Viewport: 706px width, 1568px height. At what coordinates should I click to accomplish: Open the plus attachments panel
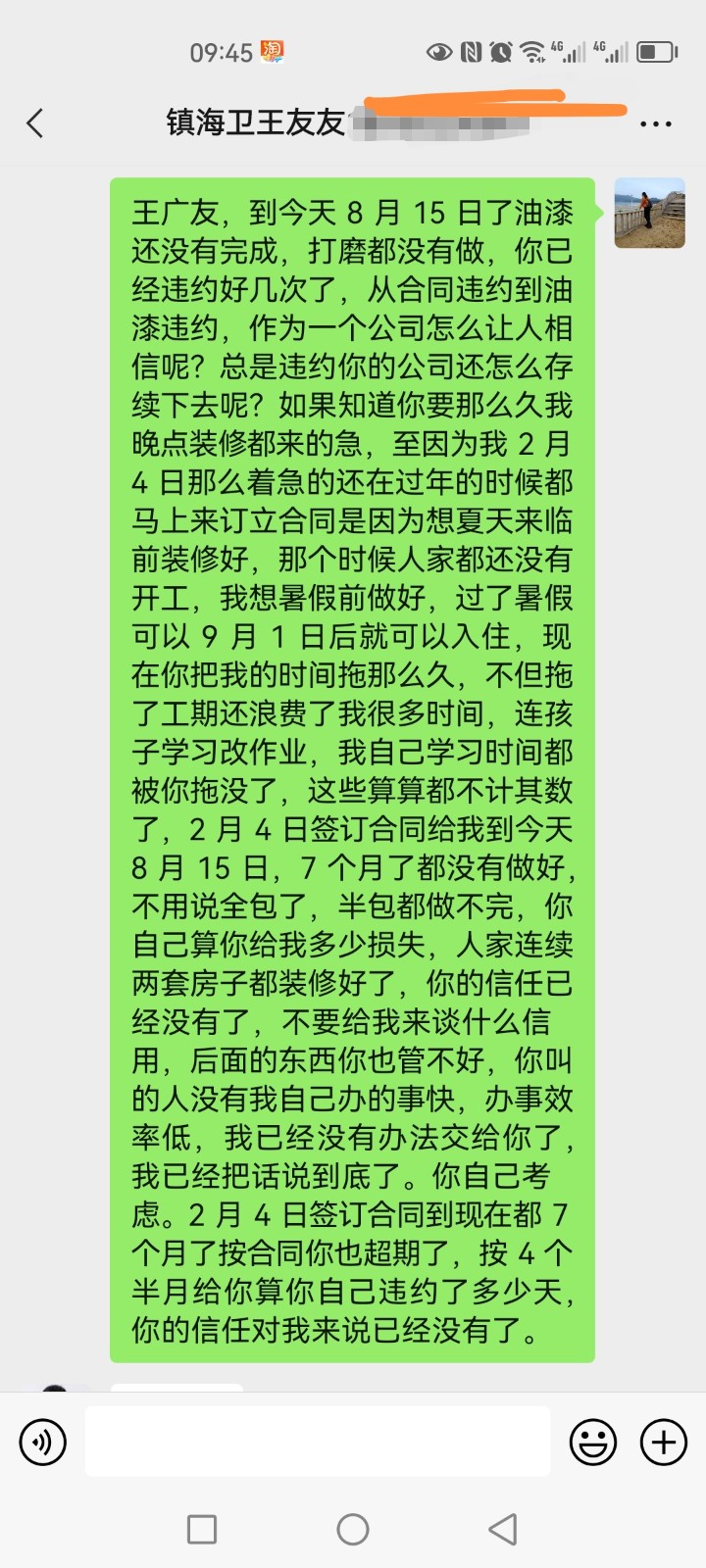click(x=664, y=1442)
